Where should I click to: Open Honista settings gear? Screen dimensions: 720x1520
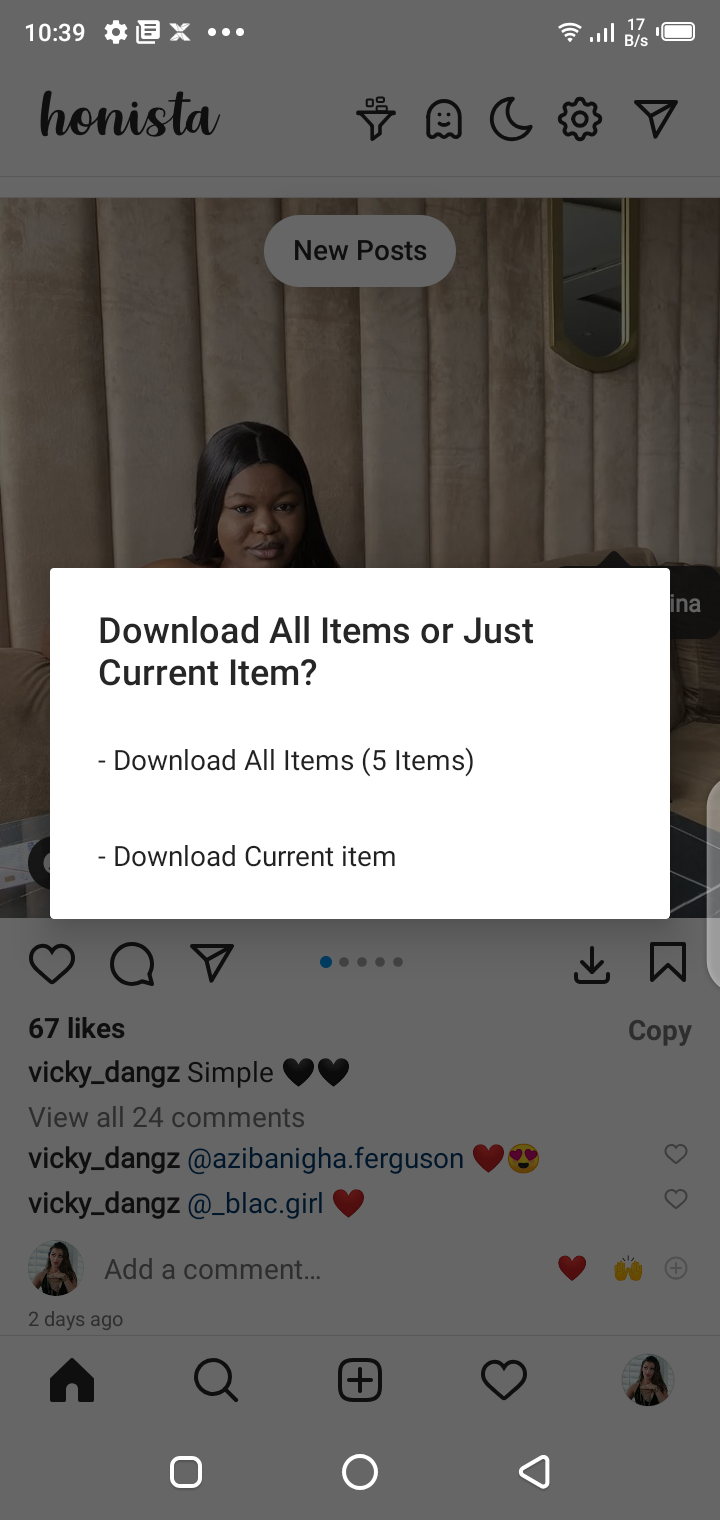[580, 120]
